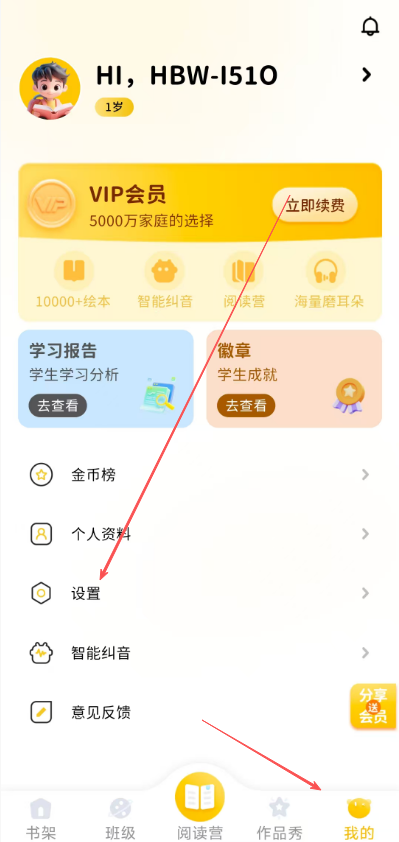This screenshot has height=842, width=399.
Task: Open the HBW-I51O profile header arrow
Action: click(x=367, y=75)
